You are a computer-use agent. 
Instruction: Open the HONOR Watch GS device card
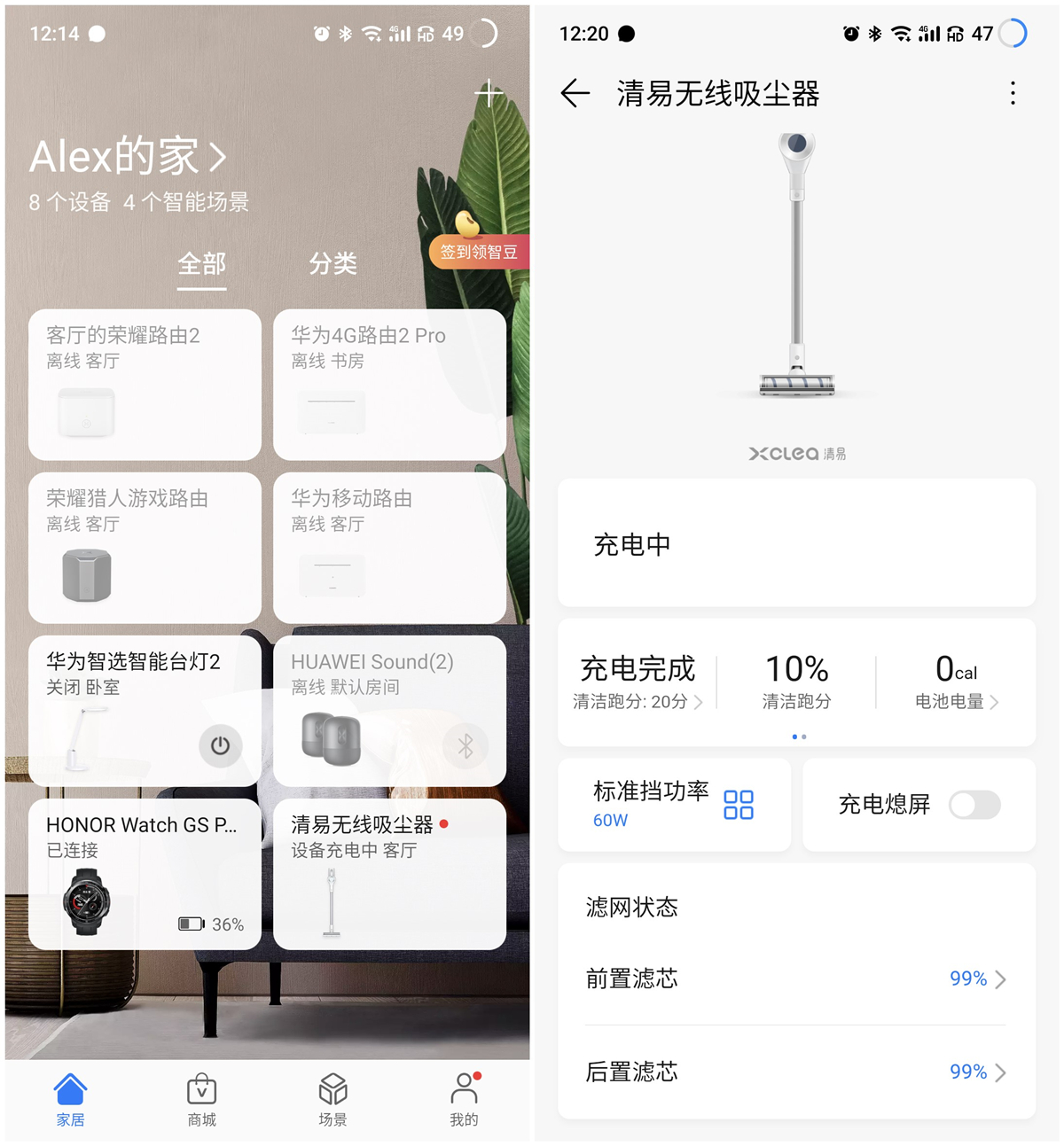pyautogui.click(x=145, y=873)
